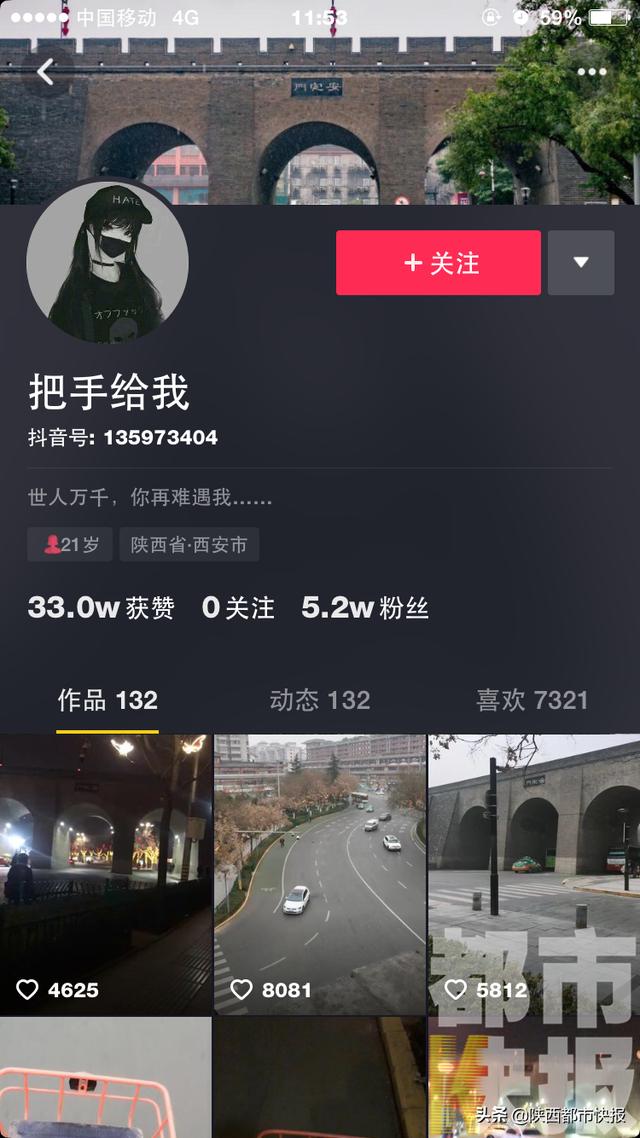Open the road video with 8081 likes
Screen dimensions: 640x1138
[x=320, y=875]
